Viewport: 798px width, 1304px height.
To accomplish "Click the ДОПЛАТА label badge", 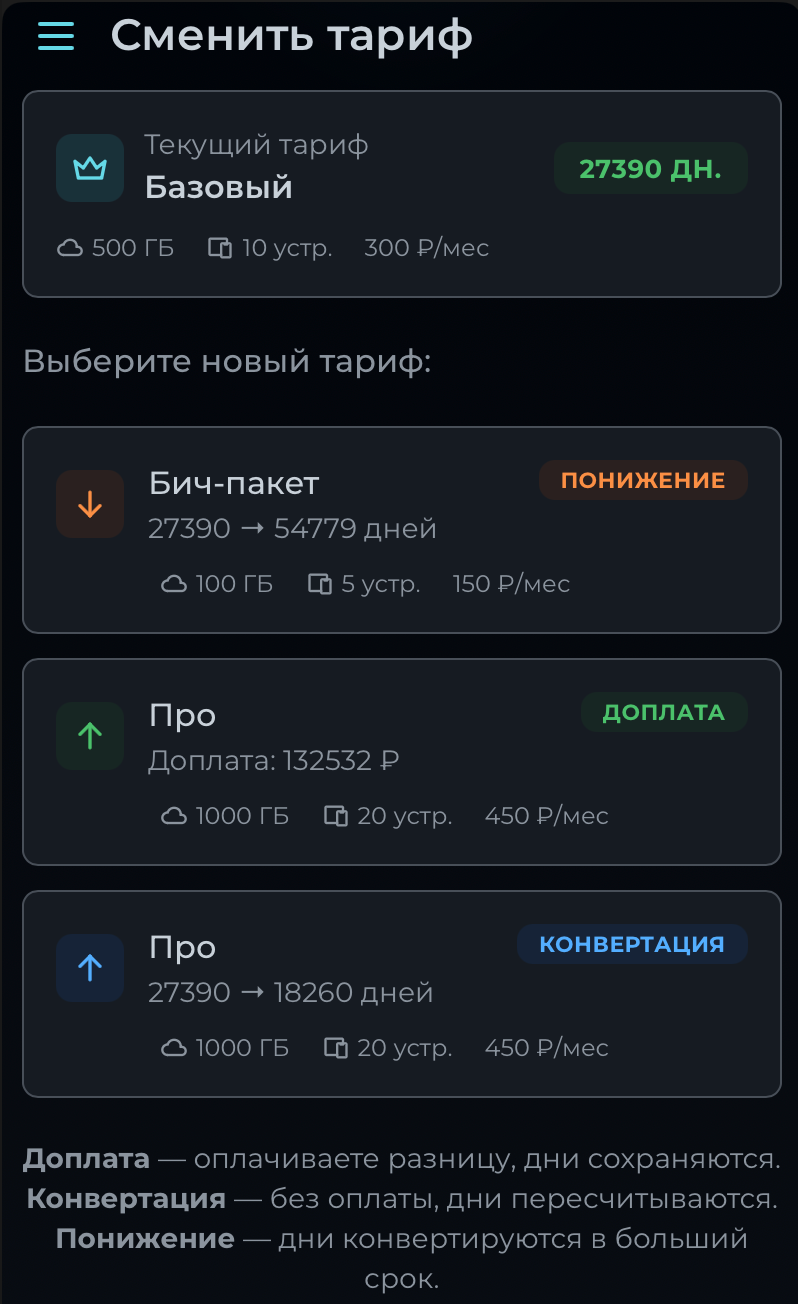I will [x=663, y=712].
